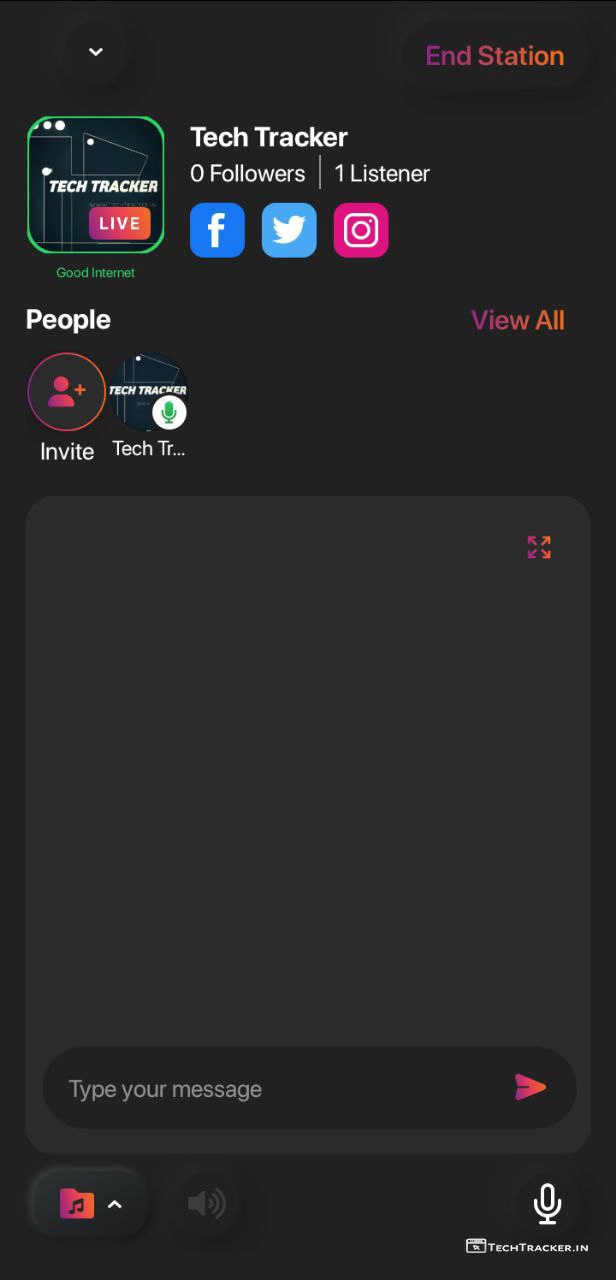Open the Tech Tracker station cover image
The height and width of the screenshot is (1280, 616).
click(96, 185)
